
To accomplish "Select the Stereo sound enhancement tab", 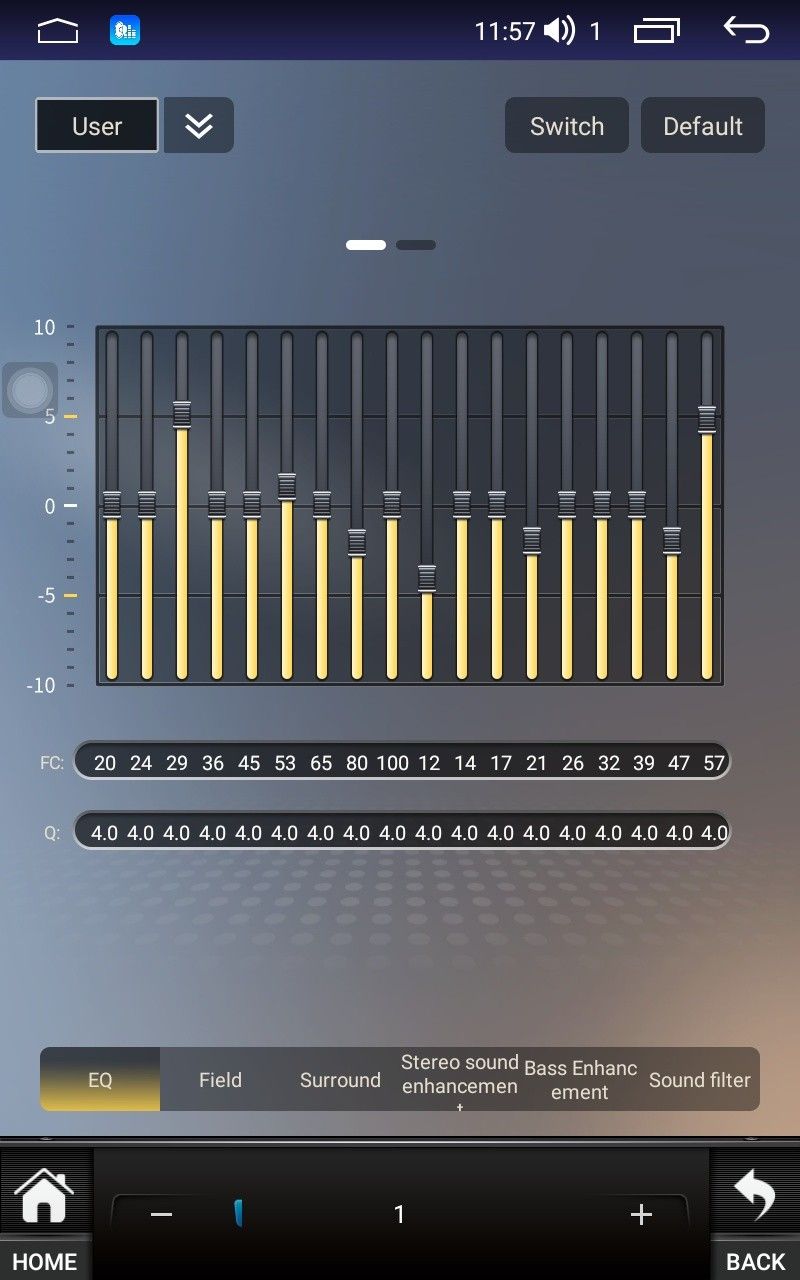I will (x=460, y=1080).
